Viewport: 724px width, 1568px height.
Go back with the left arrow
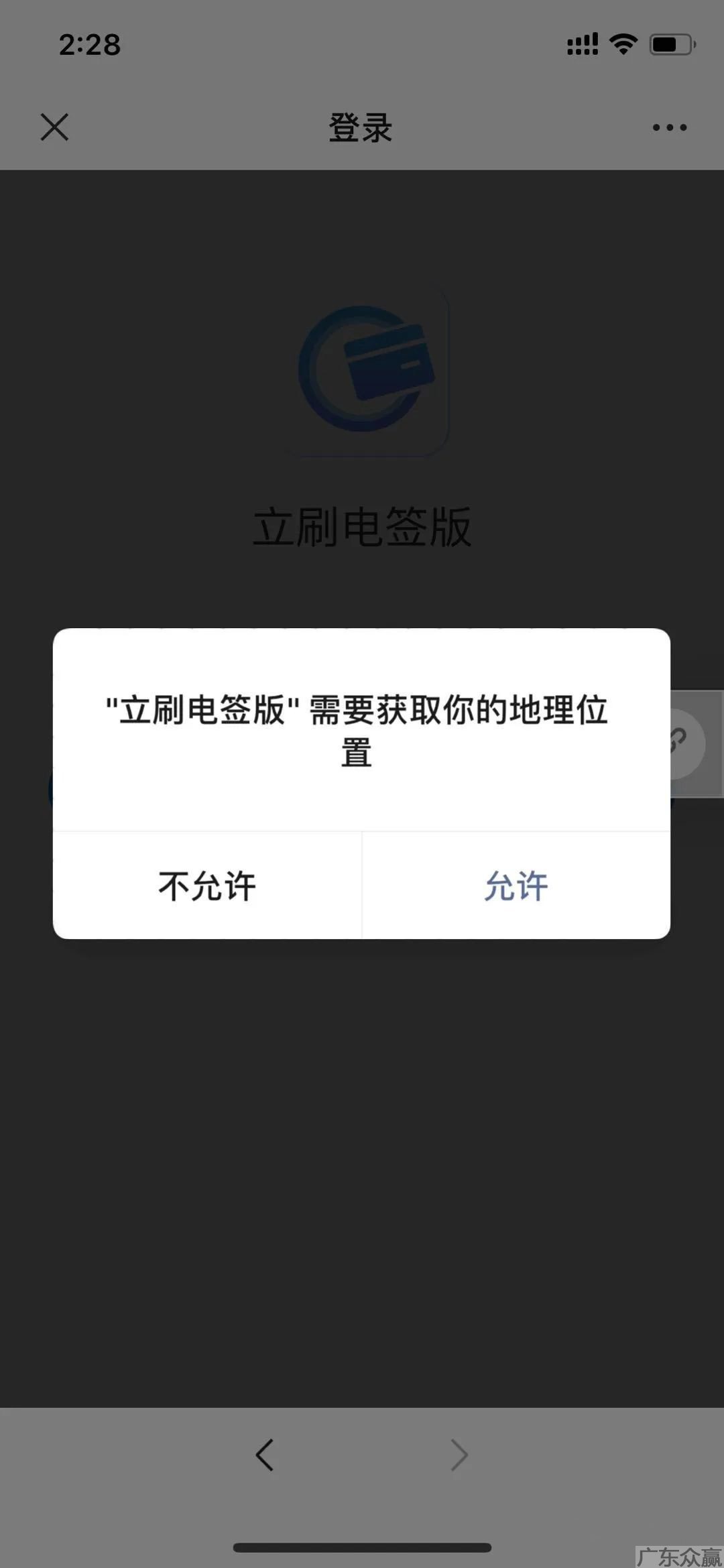[265, 1455]
